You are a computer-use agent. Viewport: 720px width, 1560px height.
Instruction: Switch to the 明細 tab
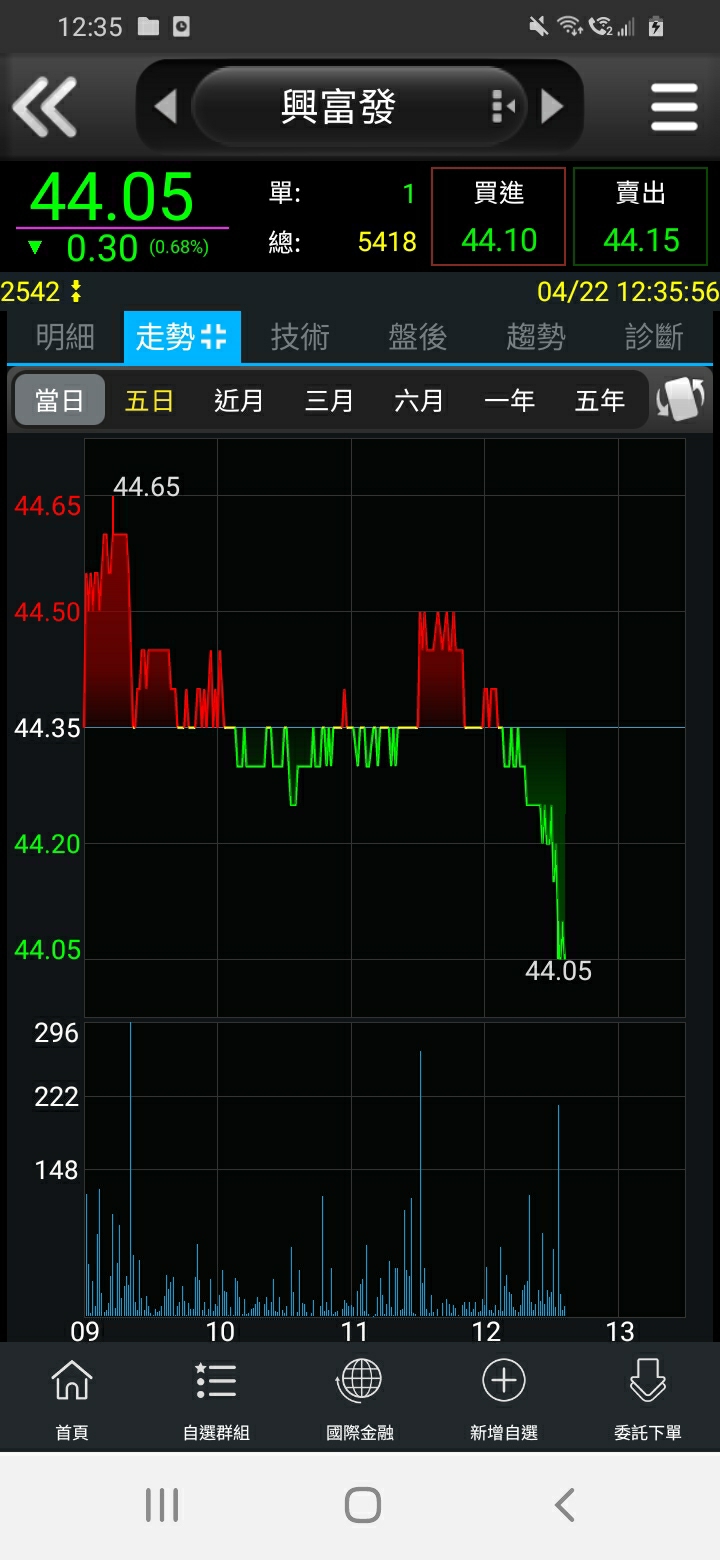65,337
